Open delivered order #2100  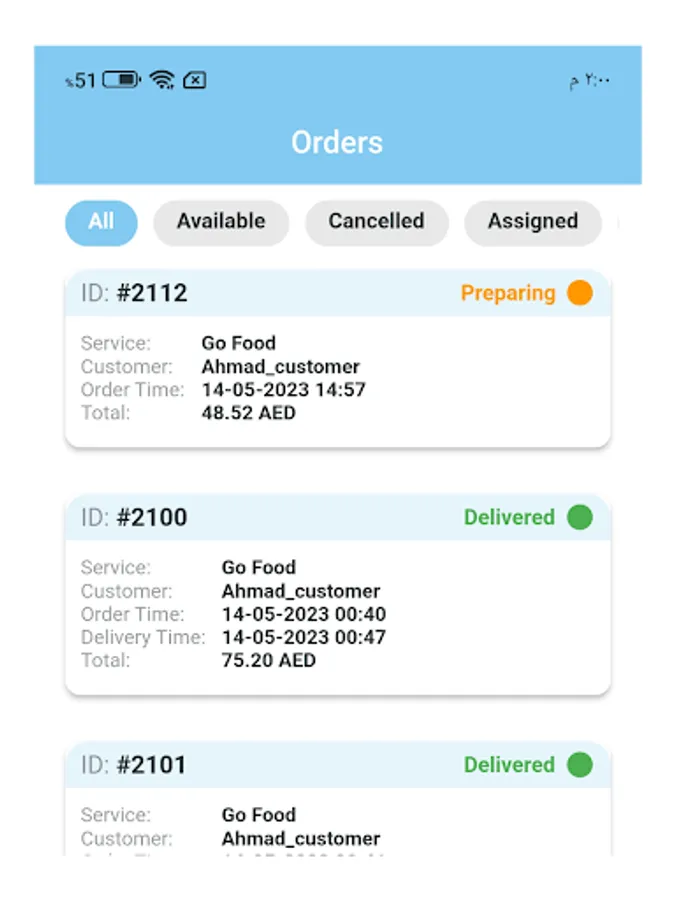pos(337,595)
